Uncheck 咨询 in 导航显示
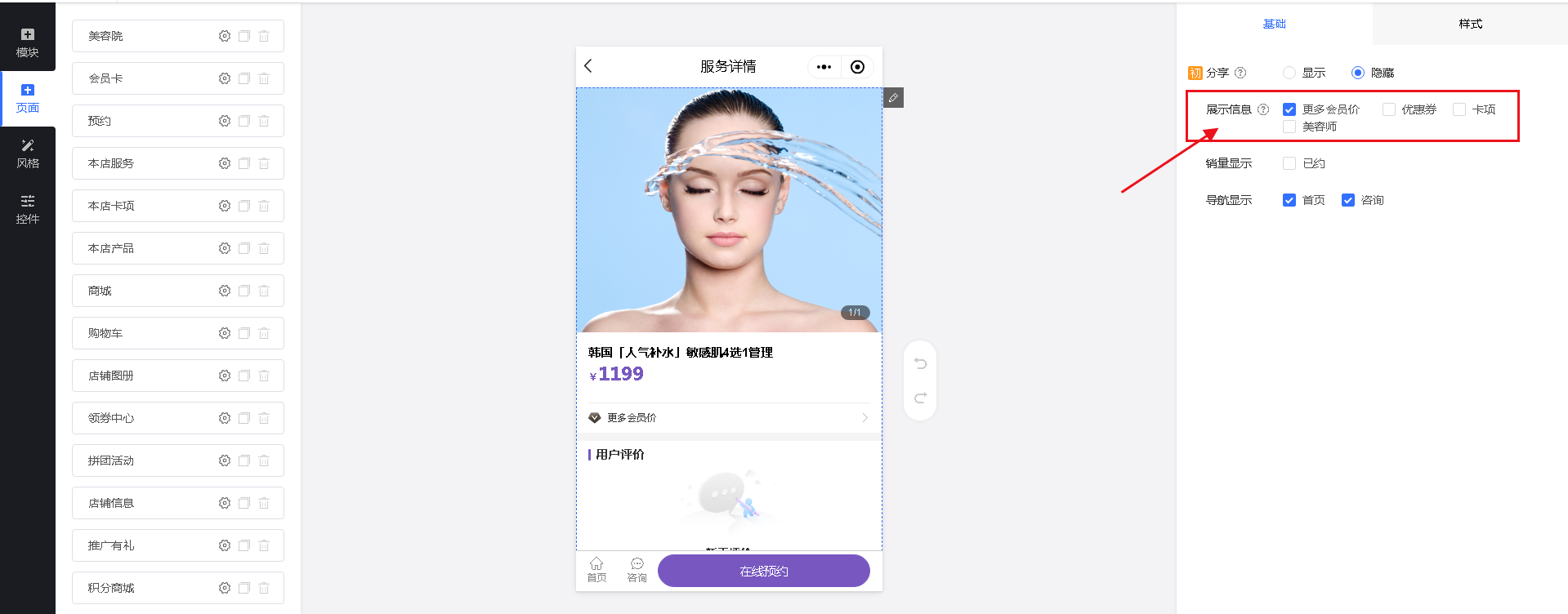This screenshot has height=614, width=1568. click(x=1348, y=200)
